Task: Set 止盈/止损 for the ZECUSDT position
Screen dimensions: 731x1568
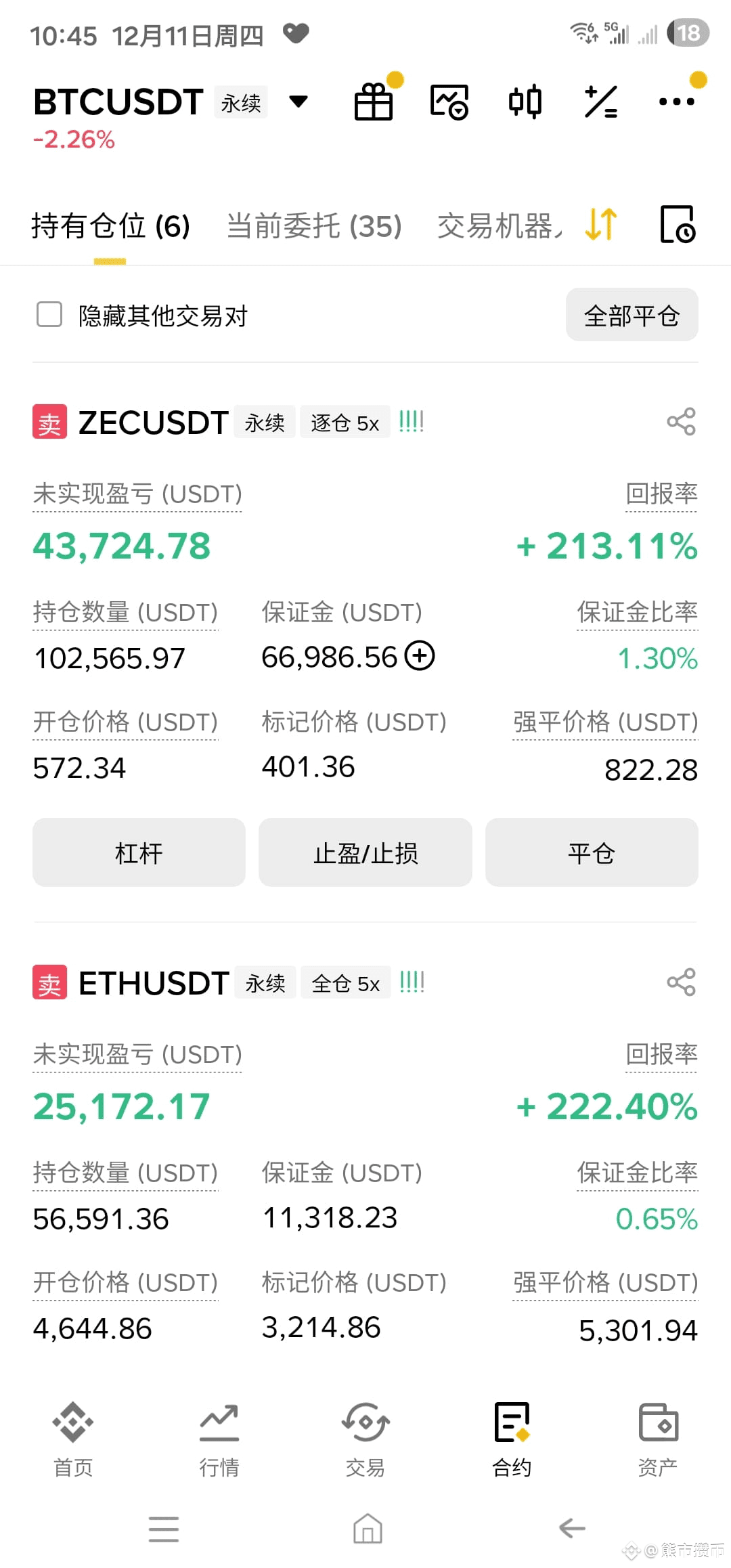Action: (365, 852)
